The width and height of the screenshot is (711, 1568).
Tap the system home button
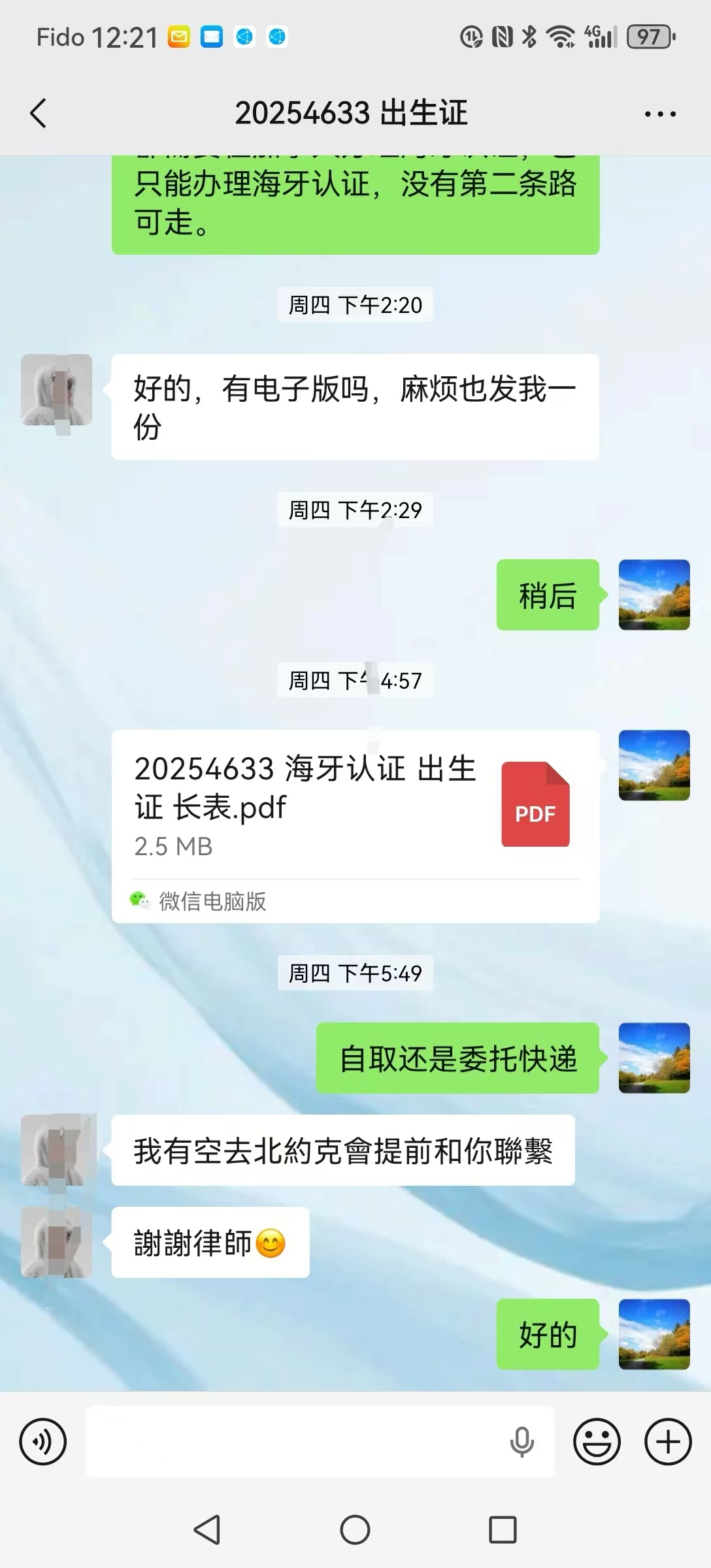click(x=355, y=1529)
